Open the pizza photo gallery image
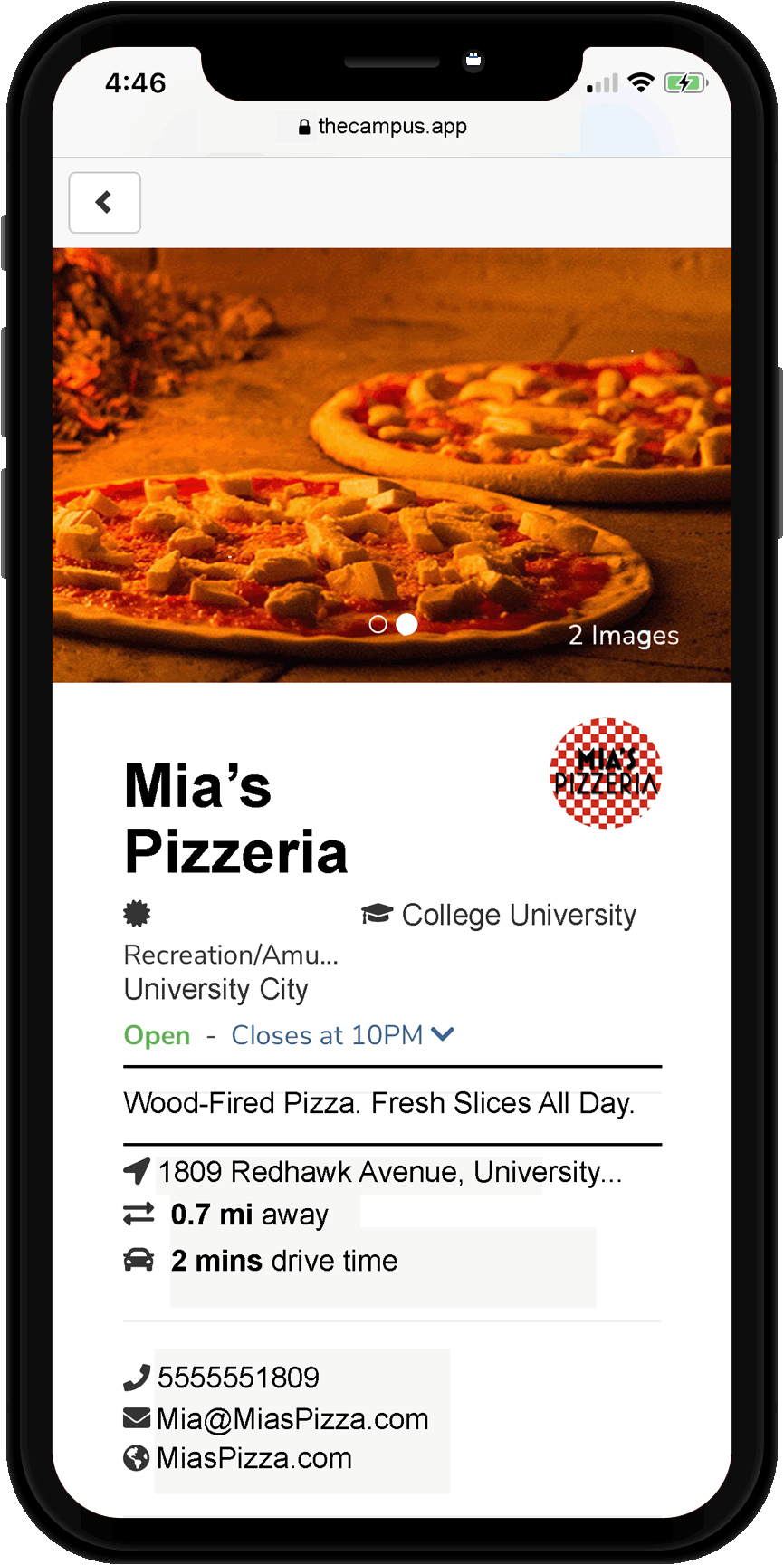 tap(391, 453)
